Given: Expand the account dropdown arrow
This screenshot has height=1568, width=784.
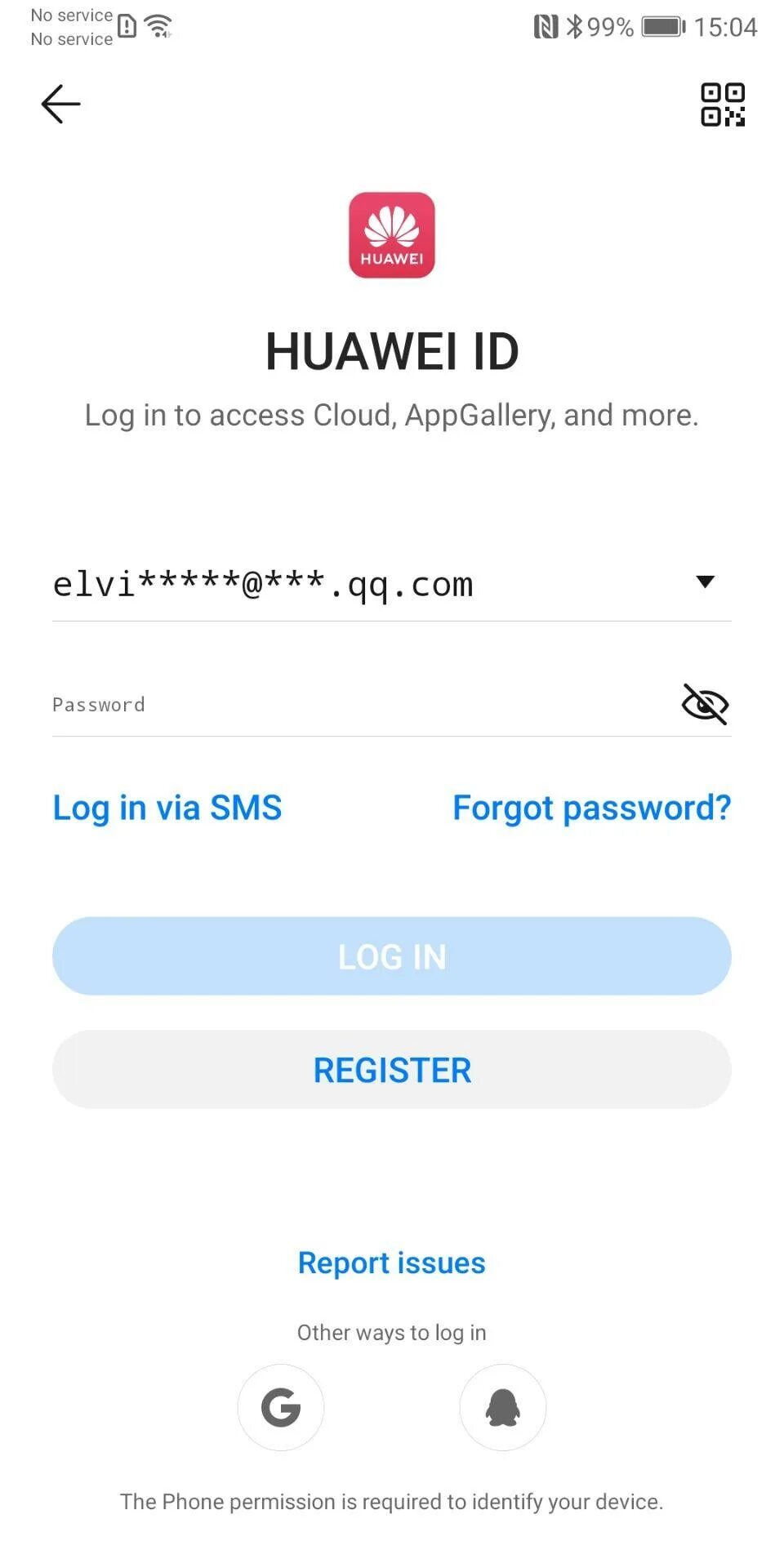Looking at the screenshot, I should [705, 581].
